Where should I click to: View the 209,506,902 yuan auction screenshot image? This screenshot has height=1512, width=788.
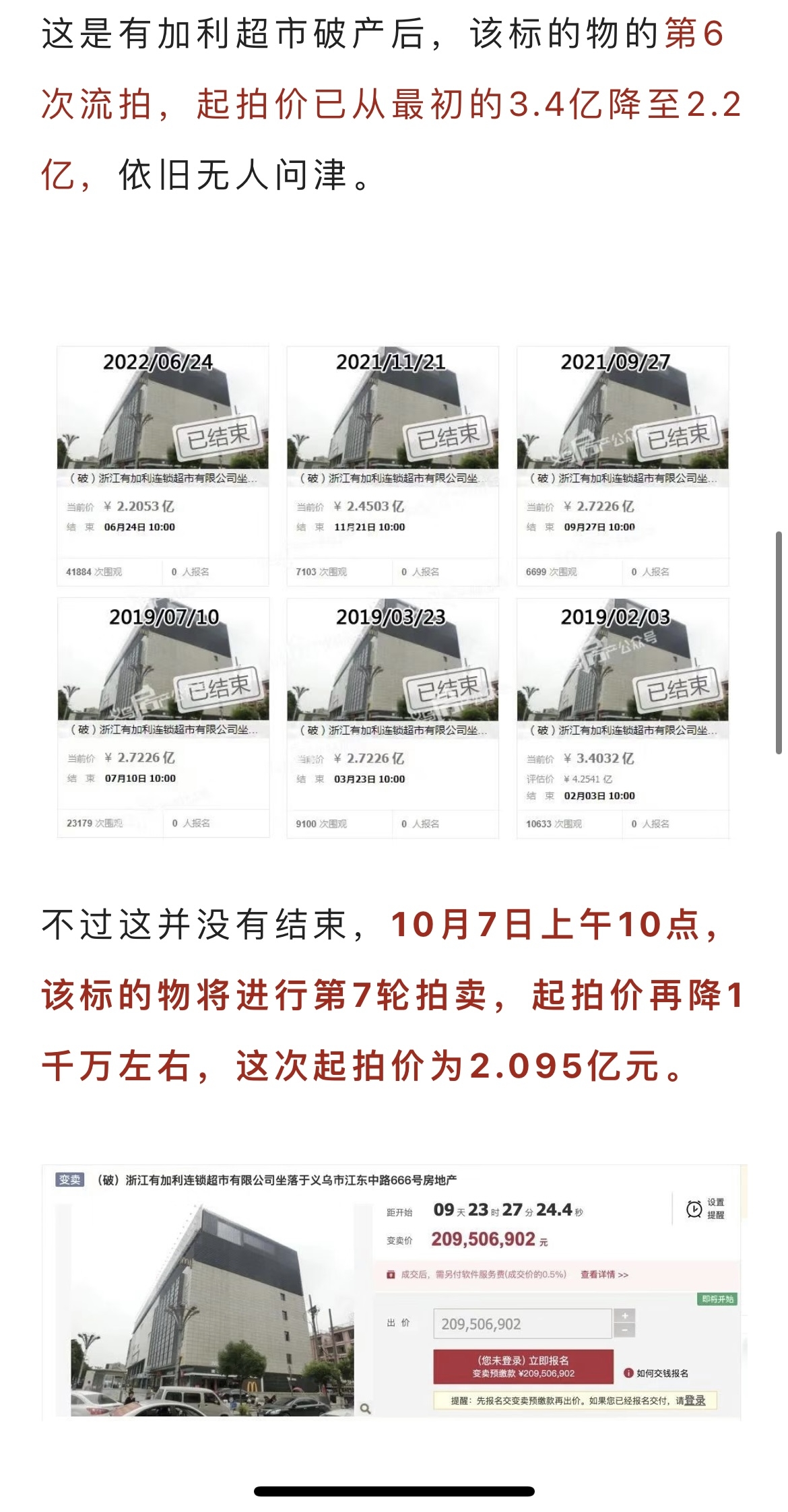click(393, 1293)
